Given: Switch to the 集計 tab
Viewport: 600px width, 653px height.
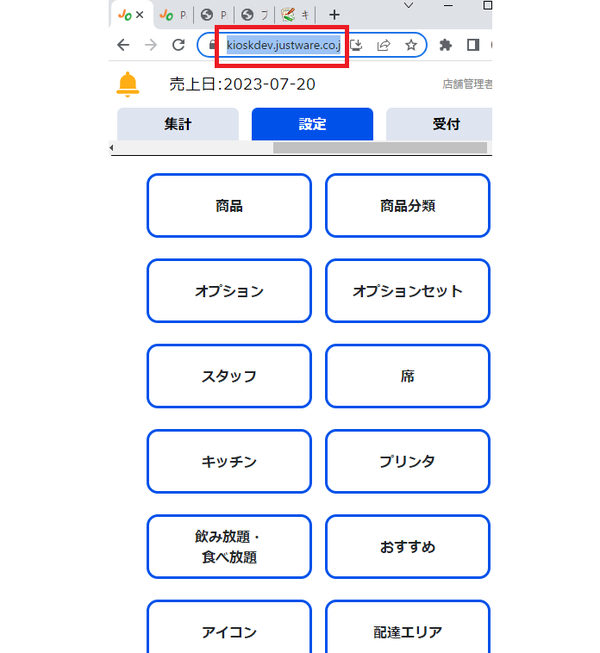Looking at the screenshot, I should (178, 124).
